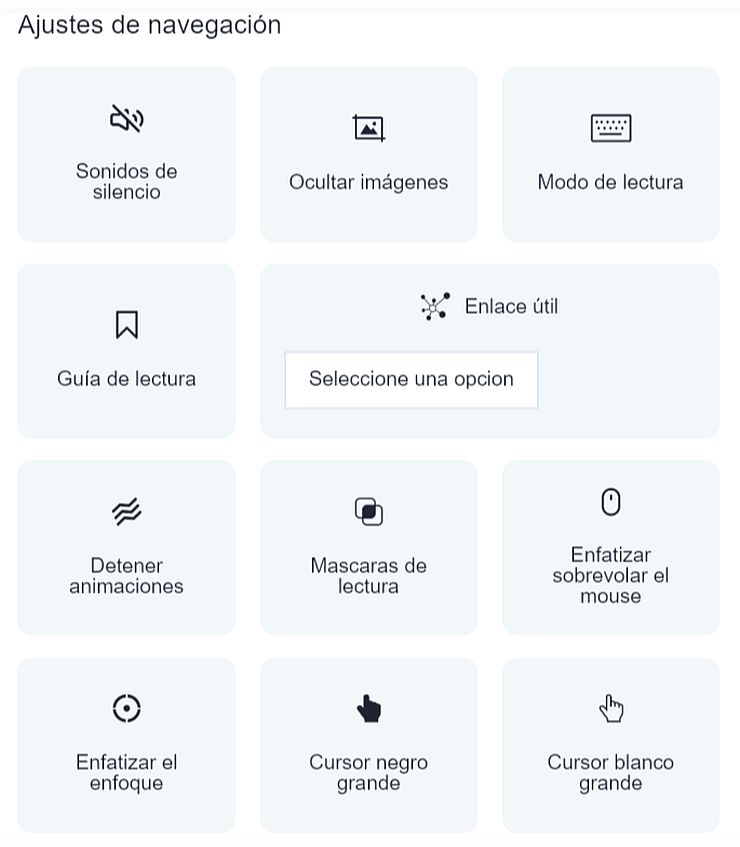Click the white pointing cursor icon
Viewport: 740px width, 847px height.
point(611,707)
